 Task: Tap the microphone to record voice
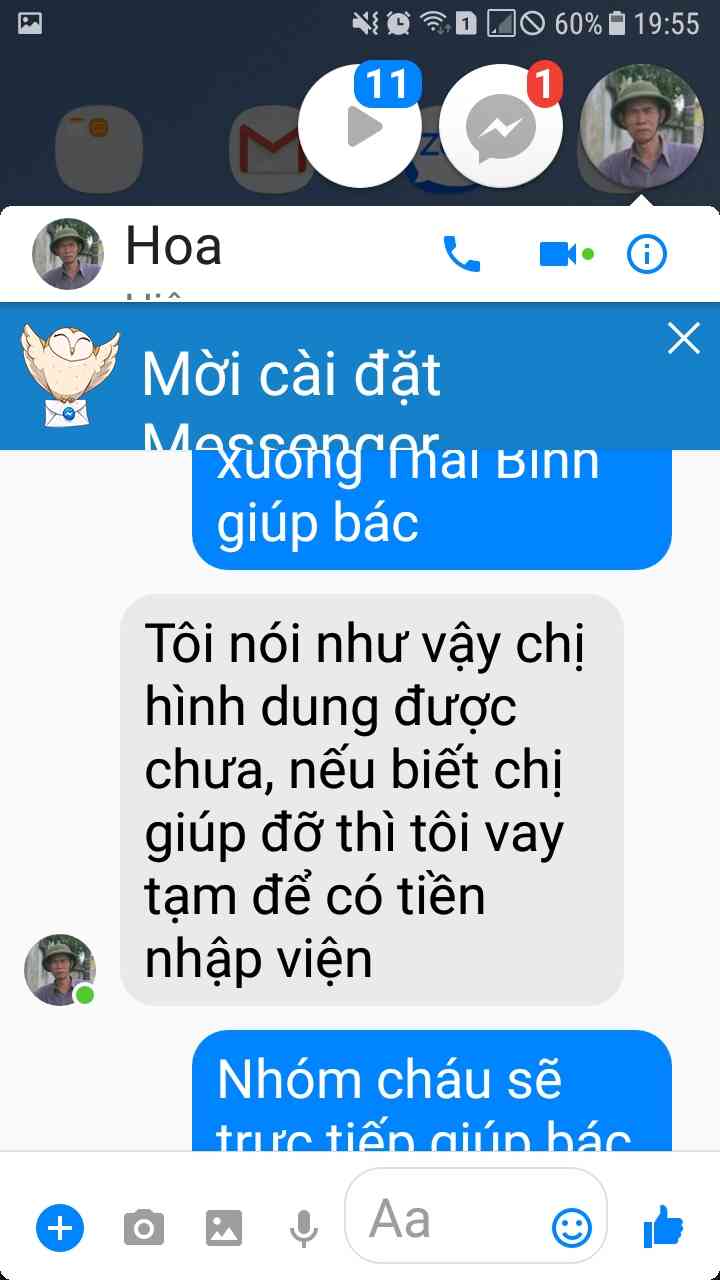click(304, 1227)
